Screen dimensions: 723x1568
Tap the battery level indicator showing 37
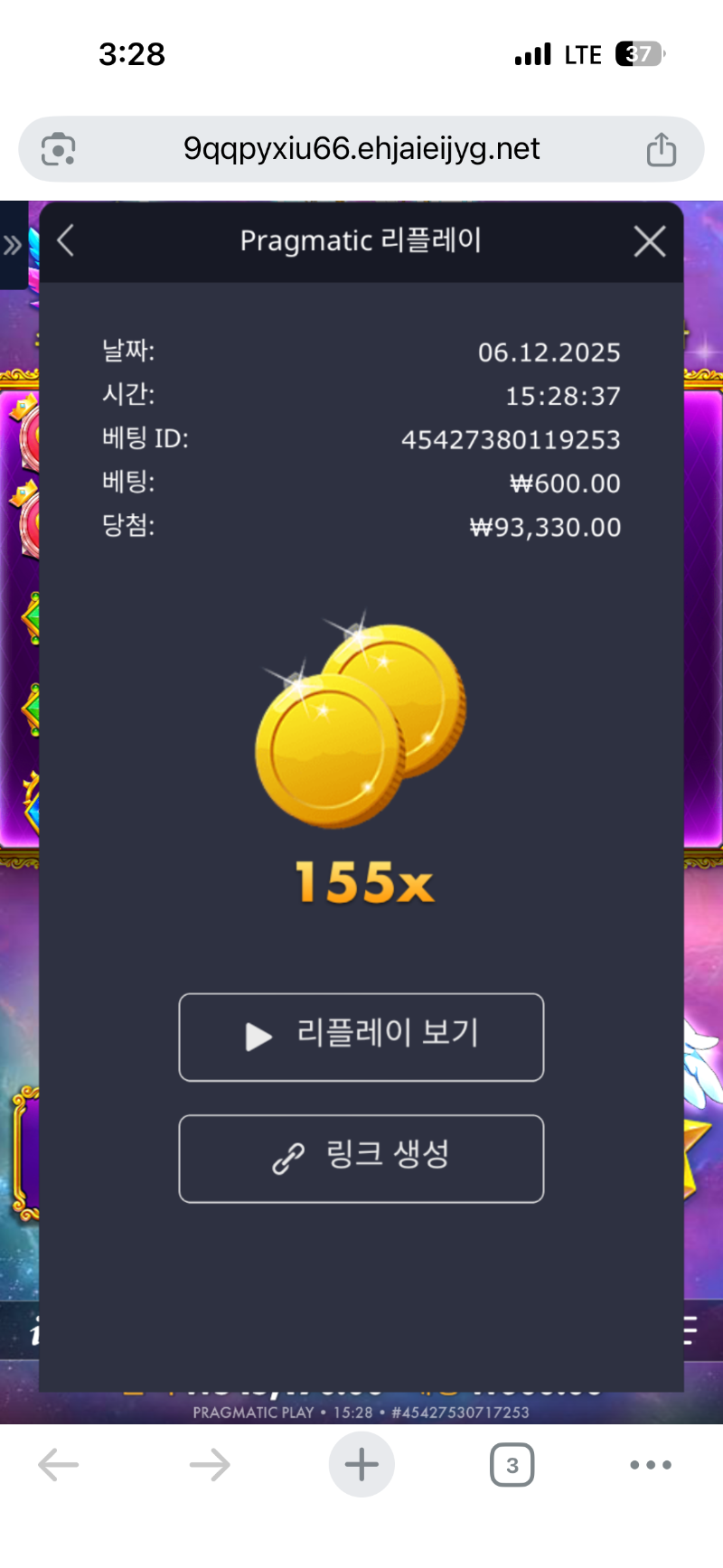[x=638, y=54]
